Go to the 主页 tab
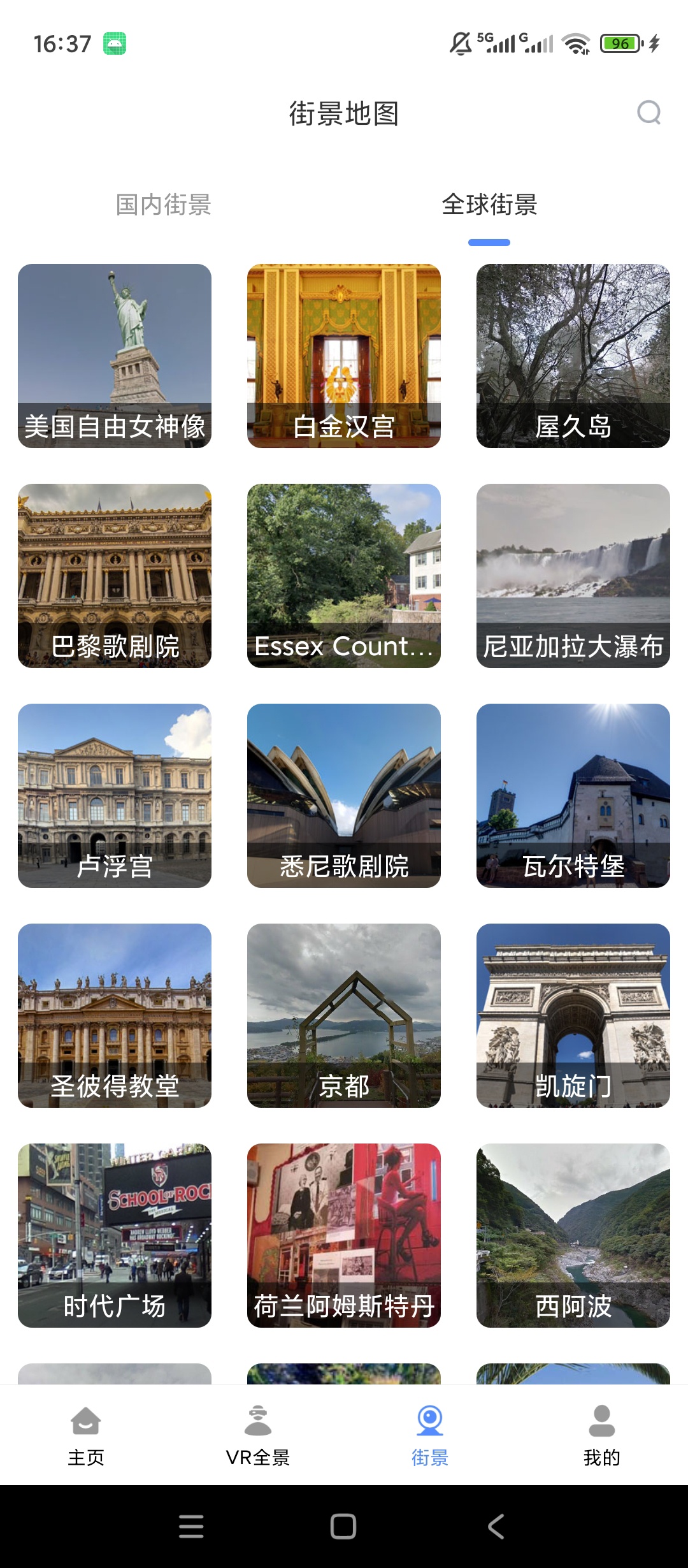The height and width of the screenshot is (1568, 688). click(86, 1435)
